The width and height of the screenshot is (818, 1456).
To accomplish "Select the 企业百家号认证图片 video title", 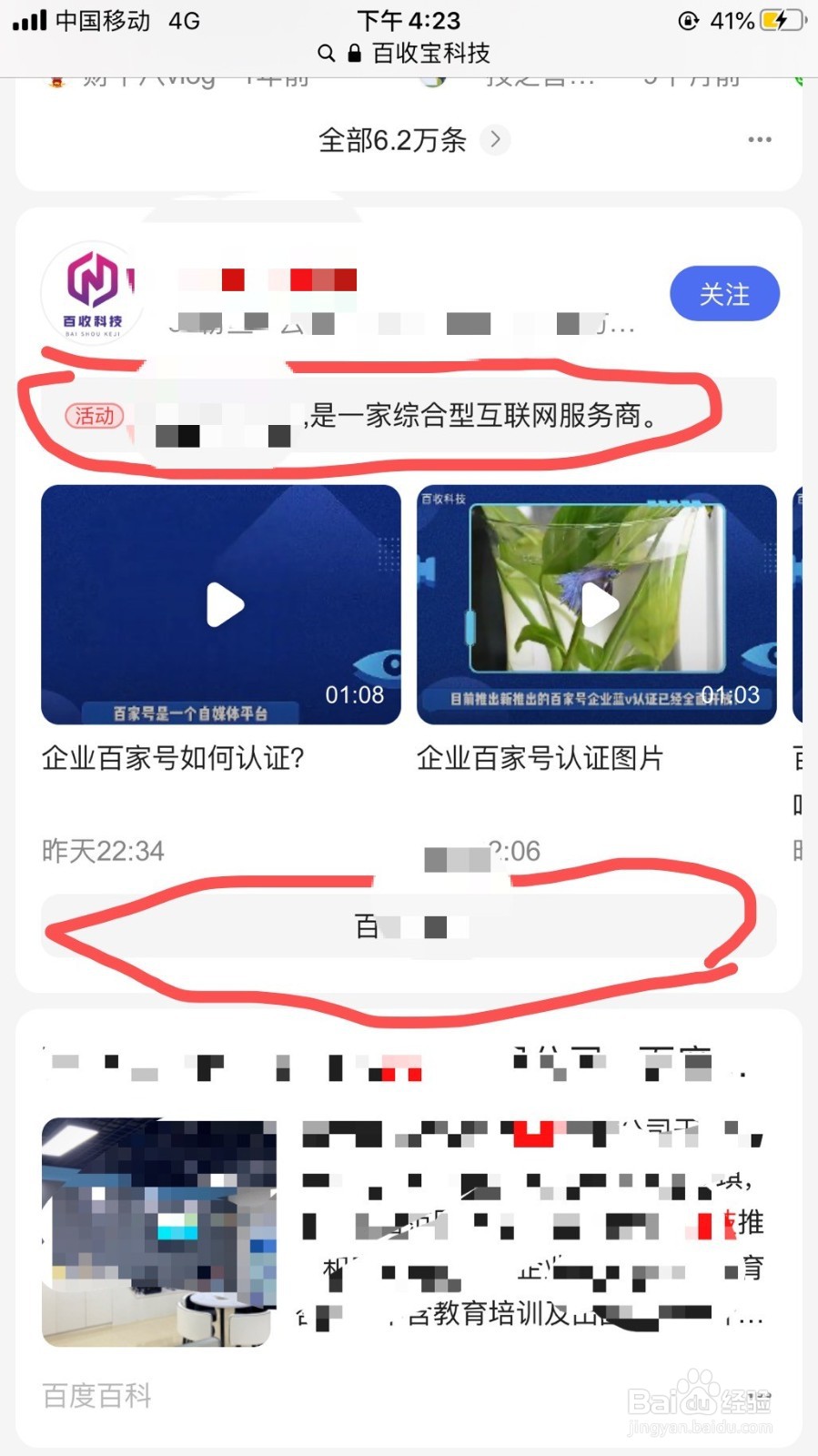I will click(x=541, y=757).
